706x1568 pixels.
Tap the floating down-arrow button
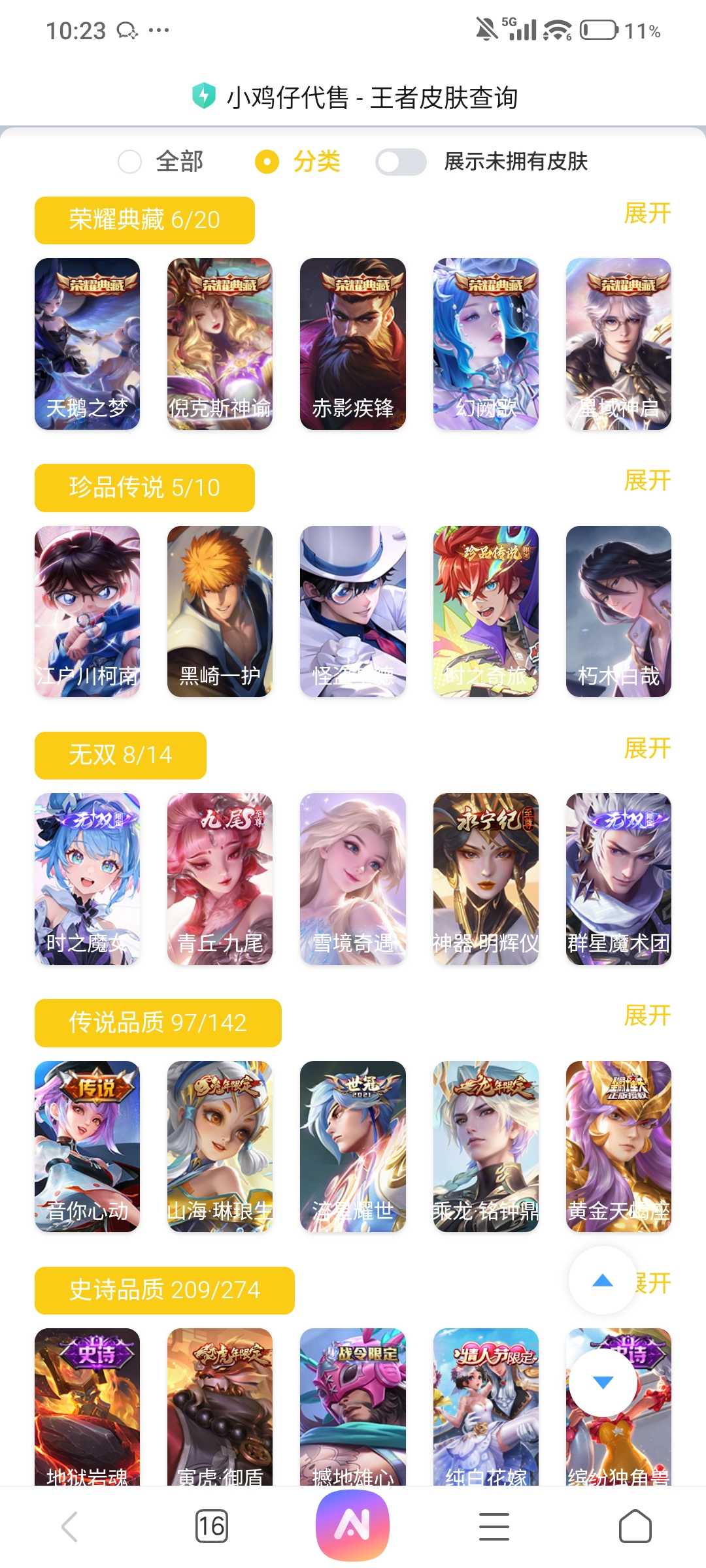pos(602,1382)
